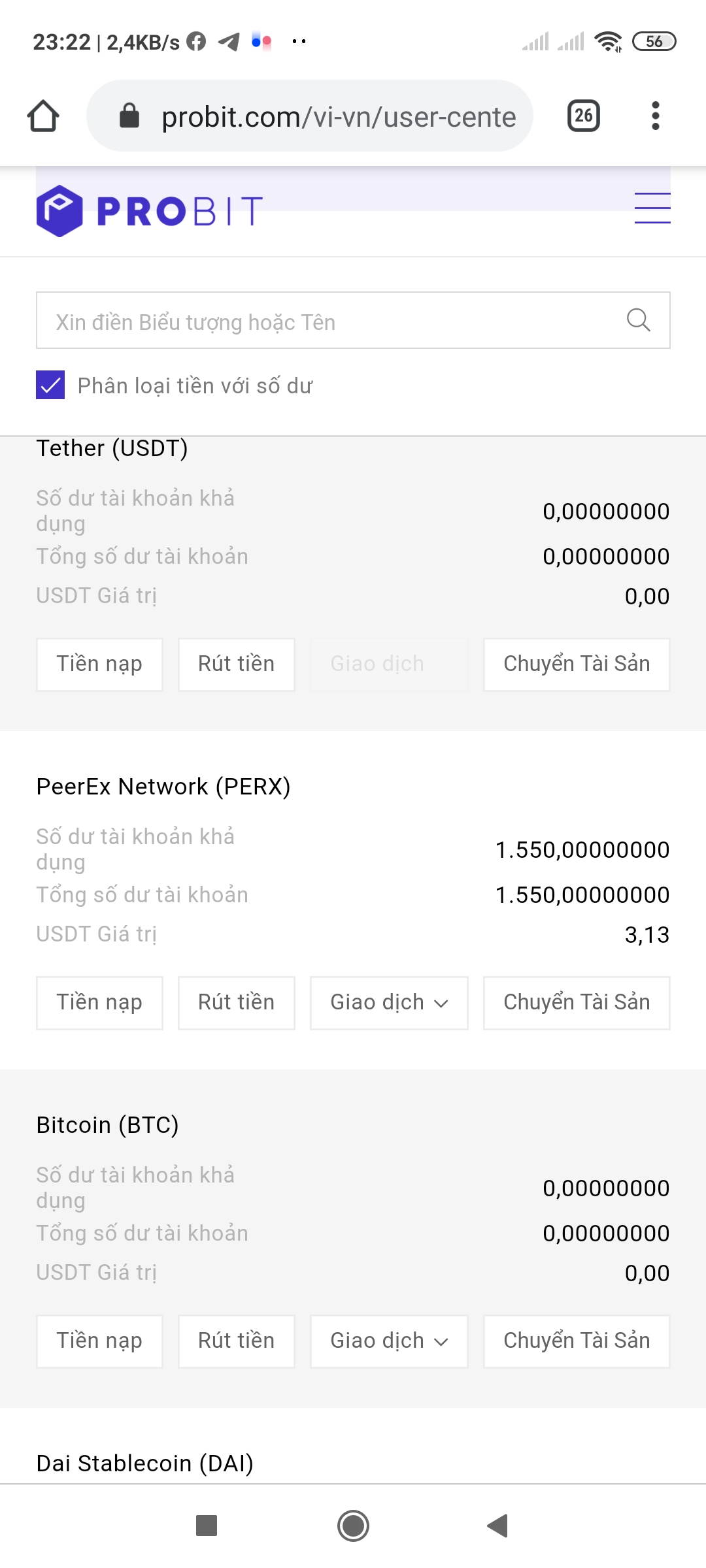This screenshot has width=706, height=1568.
Task: Open the ProBit hamburger menu
Action: click(652, 208)
